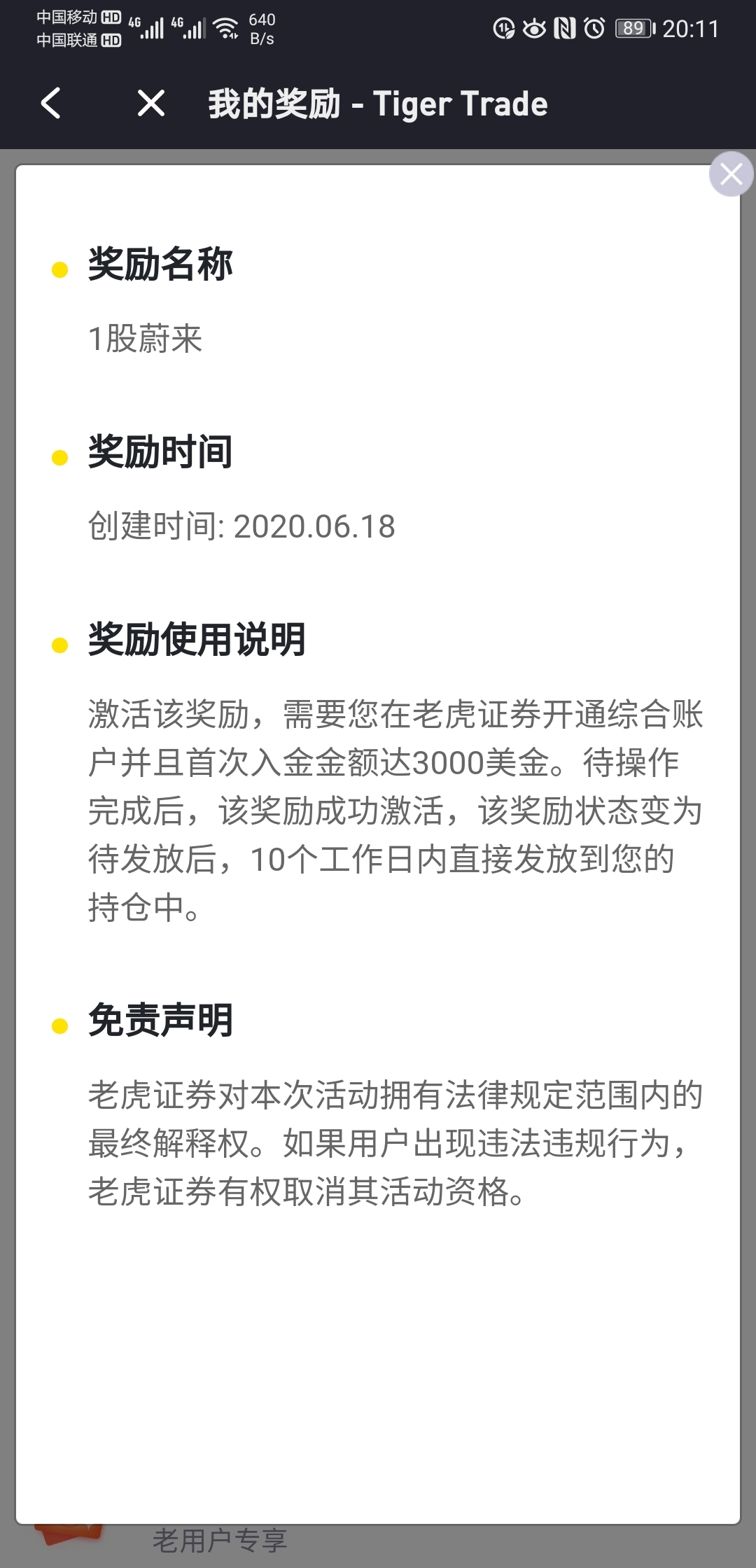Go back with the header arrow
This screenshot has height=1568, width=756.
pos(51,104)
